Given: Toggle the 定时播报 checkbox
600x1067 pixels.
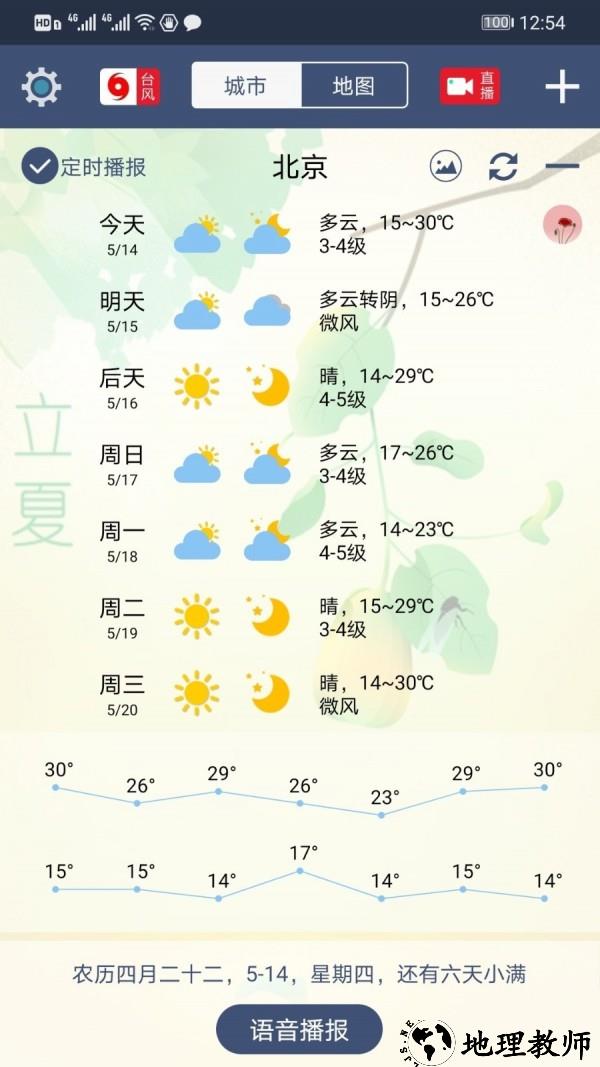Looking at the screenshot, I should point(40,166).
